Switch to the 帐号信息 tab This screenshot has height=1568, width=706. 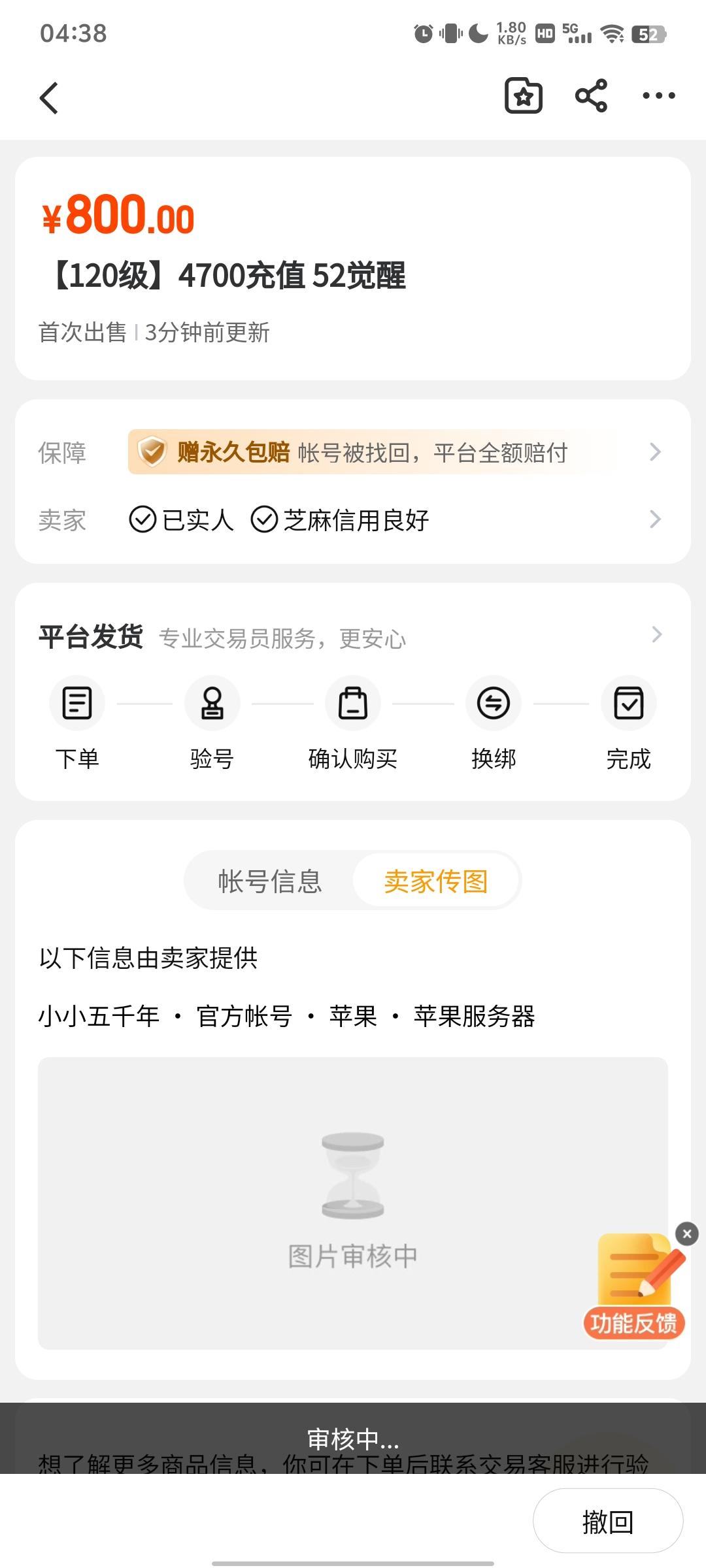pyautogui.click(x=272, y=880)
